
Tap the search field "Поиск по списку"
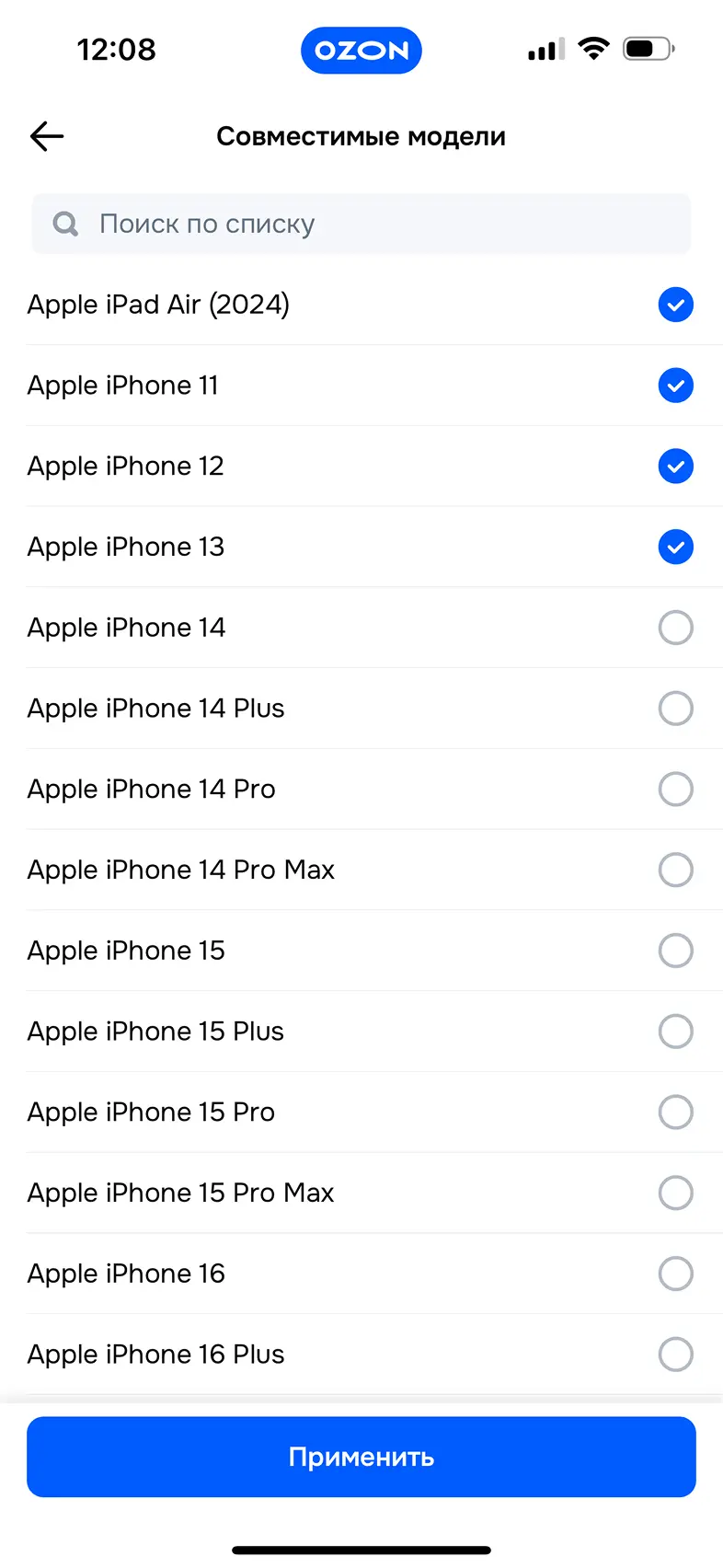click(361, 224)
